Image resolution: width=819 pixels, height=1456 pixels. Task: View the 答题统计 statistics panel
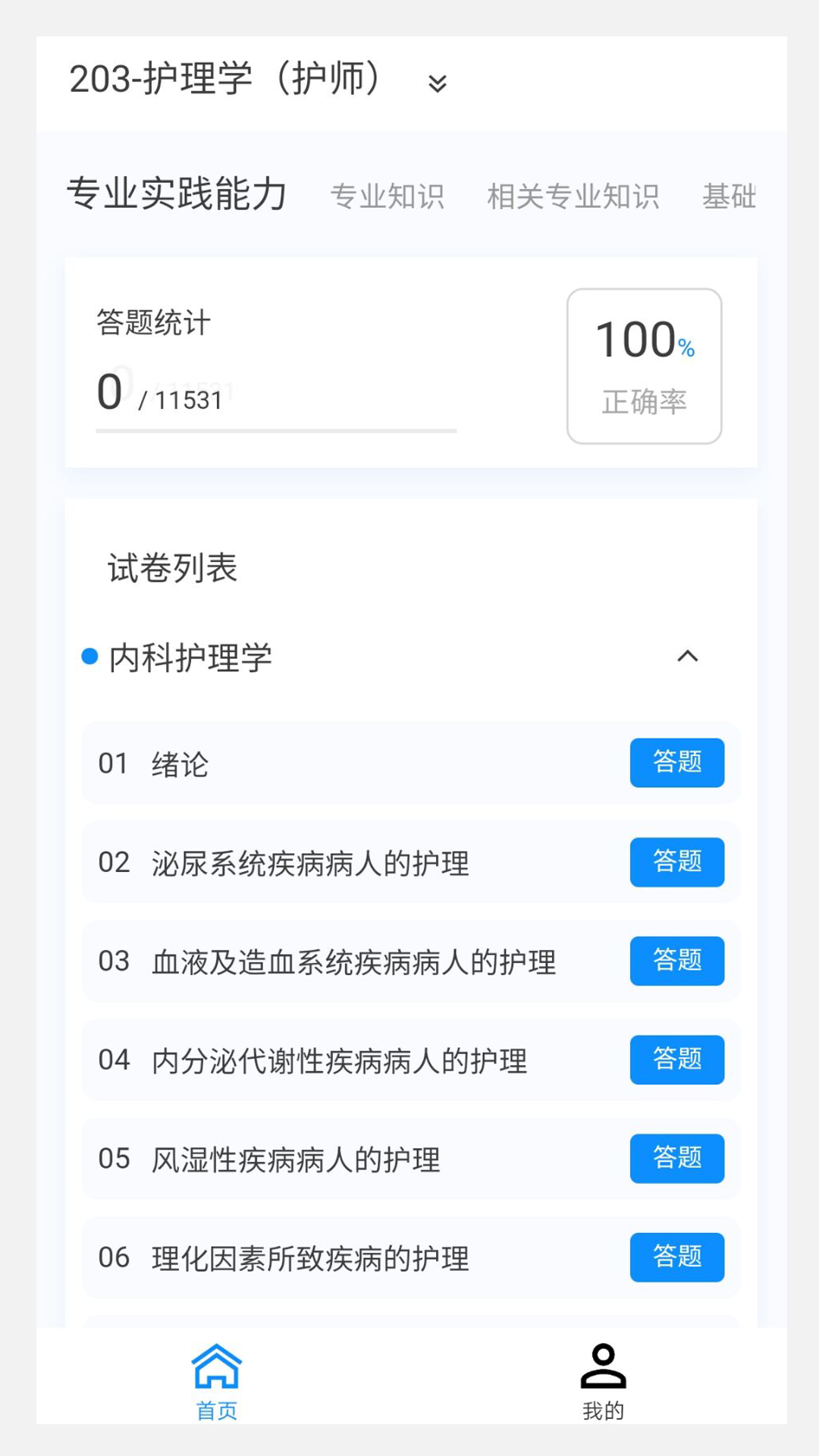point(152,322)
